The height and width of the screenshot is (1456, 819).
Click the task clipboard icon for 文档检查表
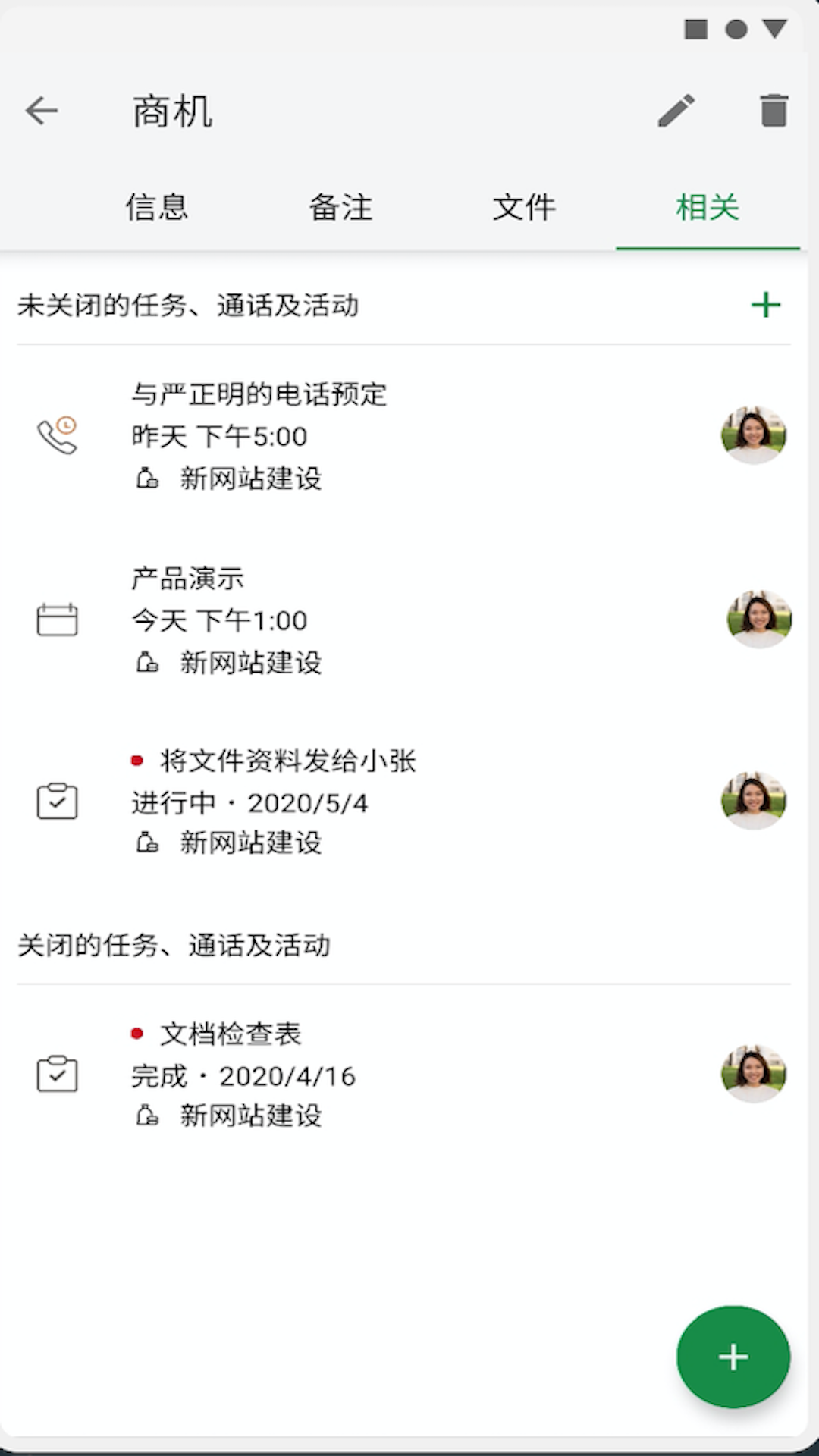point(57,1074)
